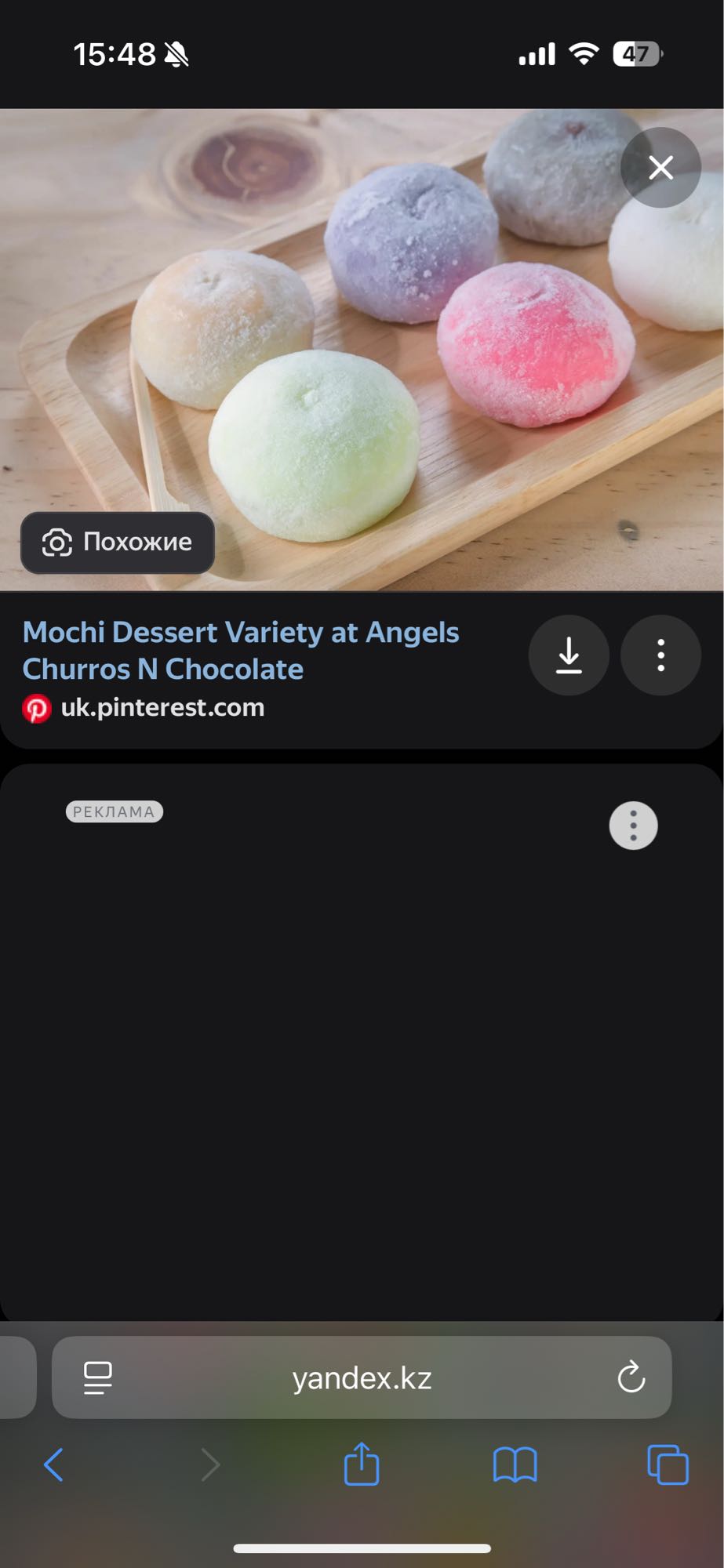Reload the yandex.kz page
Image resolution: width=724 pixels, height=1568 pixels.
(x=631, y=1377)
